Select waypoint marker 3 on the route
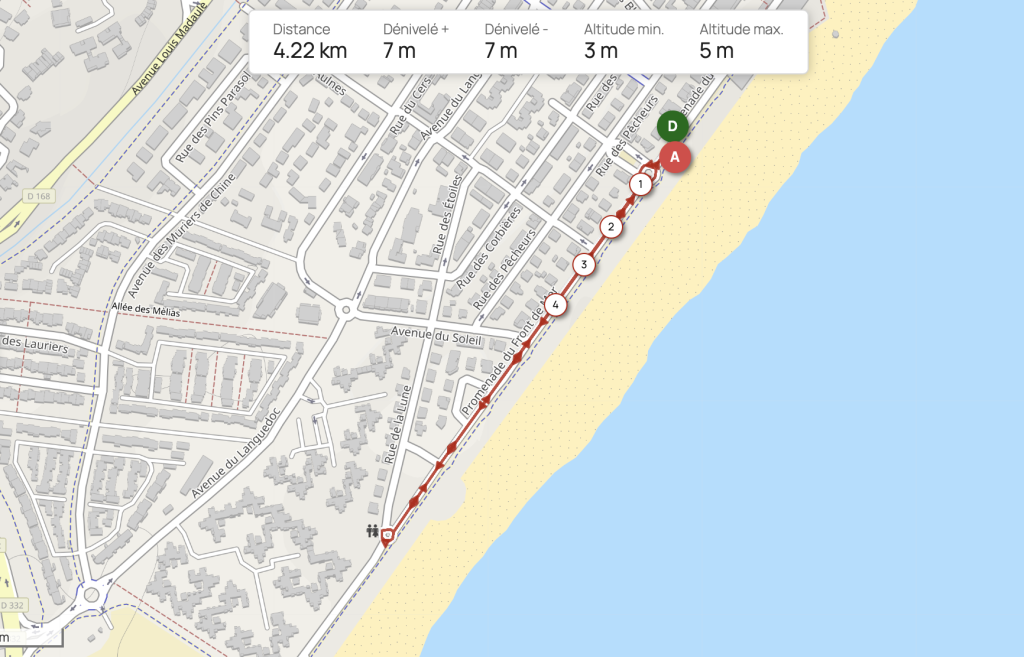1024x657 pixels. pyautogui.click(x=584, y=265)
